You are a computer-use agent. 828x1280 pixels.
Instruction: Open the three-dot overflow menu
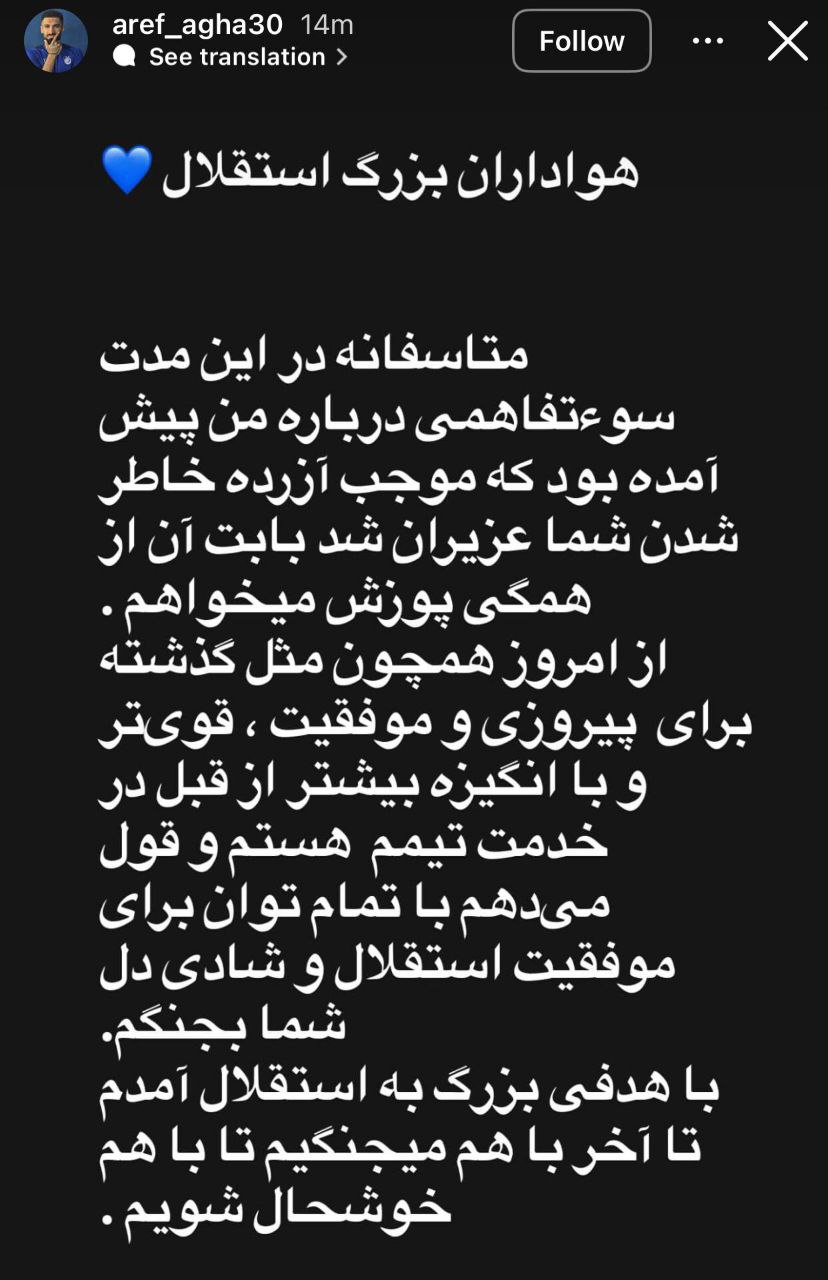pyautogui.click(x=708, y=41)
